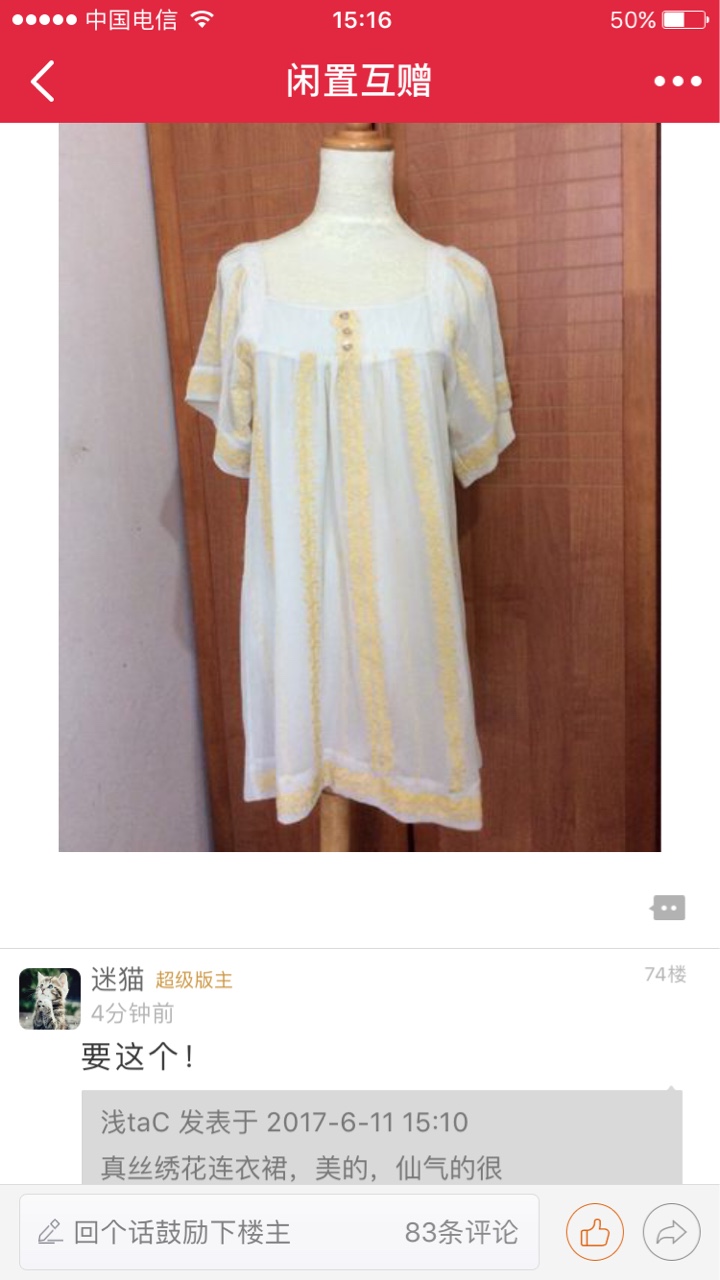Image resolution: width=720 pixels, height=1280 pixels.
Task: Open the three-dot overflow menu
Action: (x=678, y=81)
